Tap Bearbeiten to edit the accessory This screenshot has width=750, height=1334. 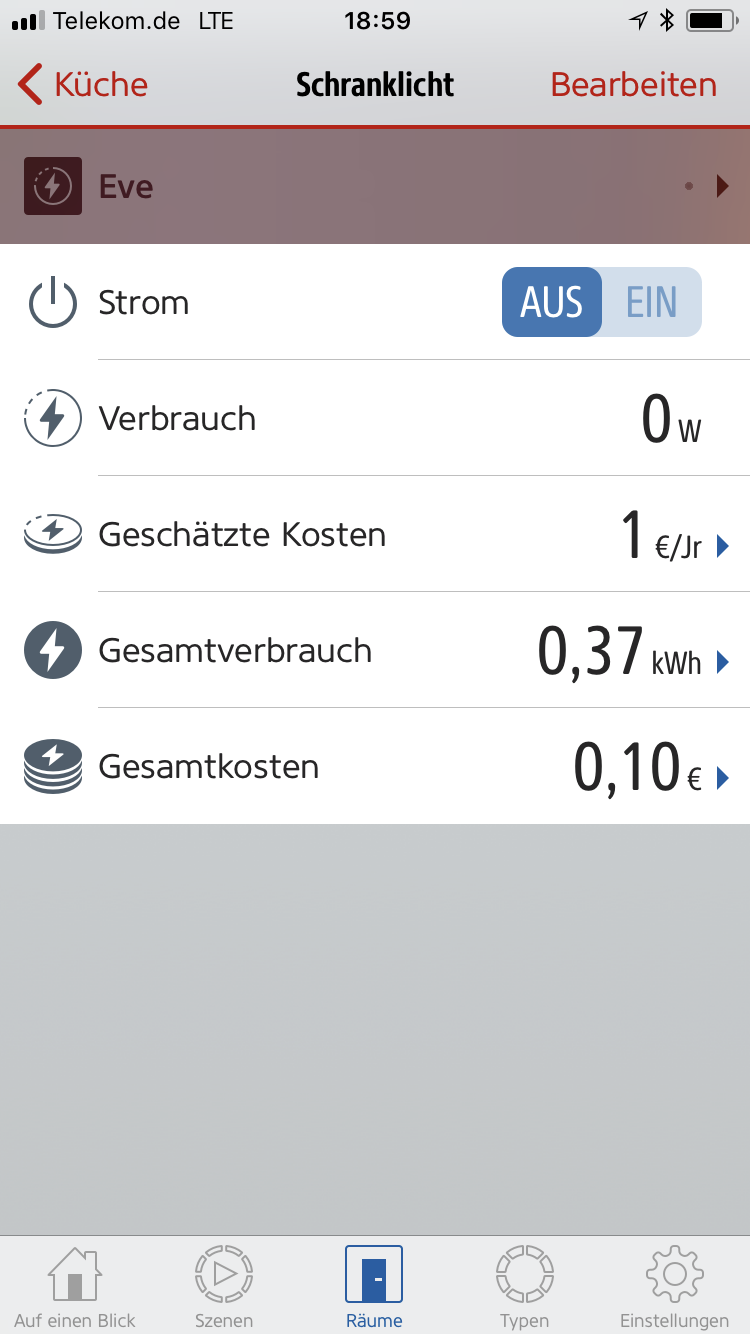click(x=633, y=85)
